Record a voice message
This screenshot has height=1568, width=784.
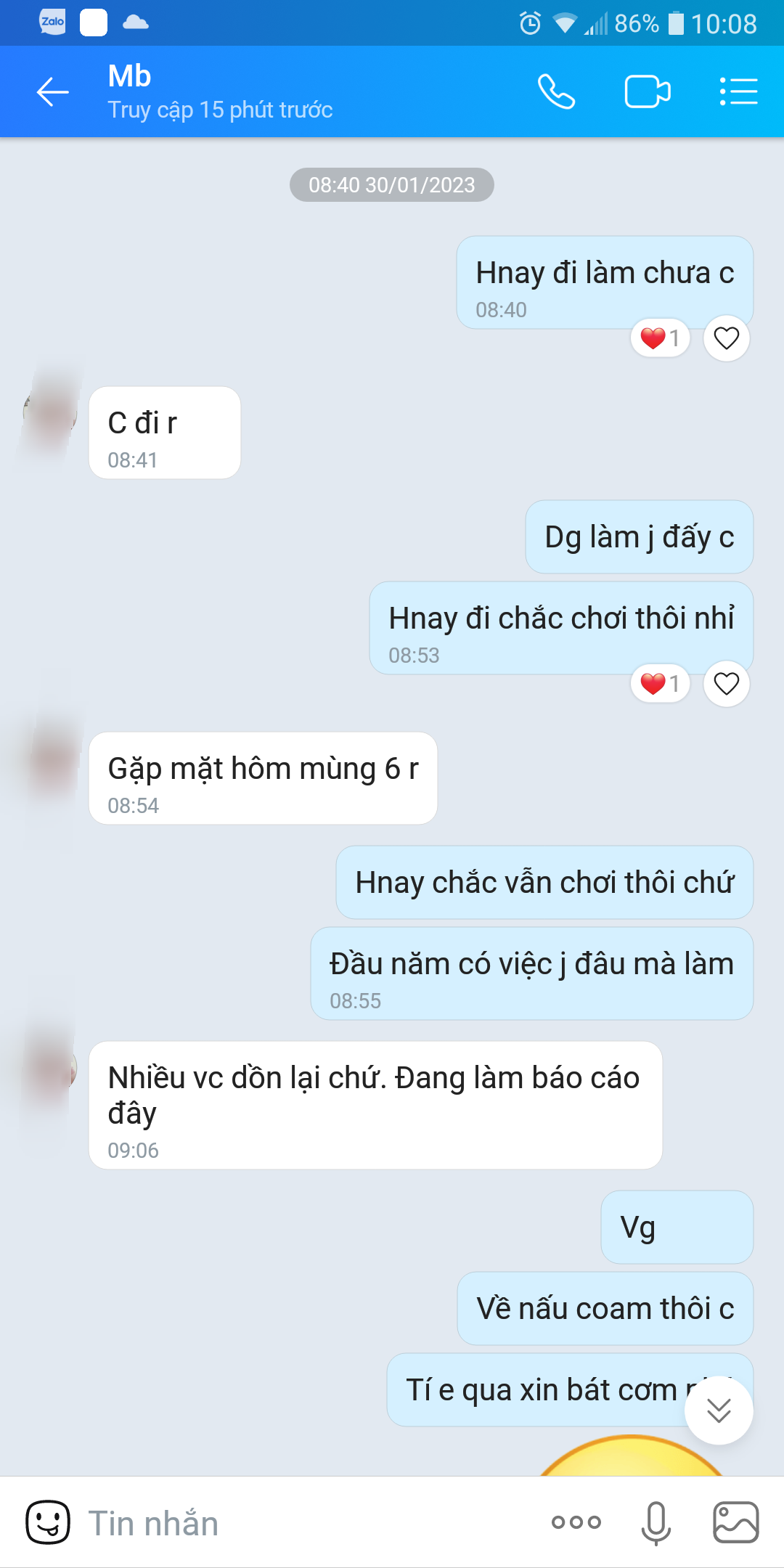pos(656,1522)
